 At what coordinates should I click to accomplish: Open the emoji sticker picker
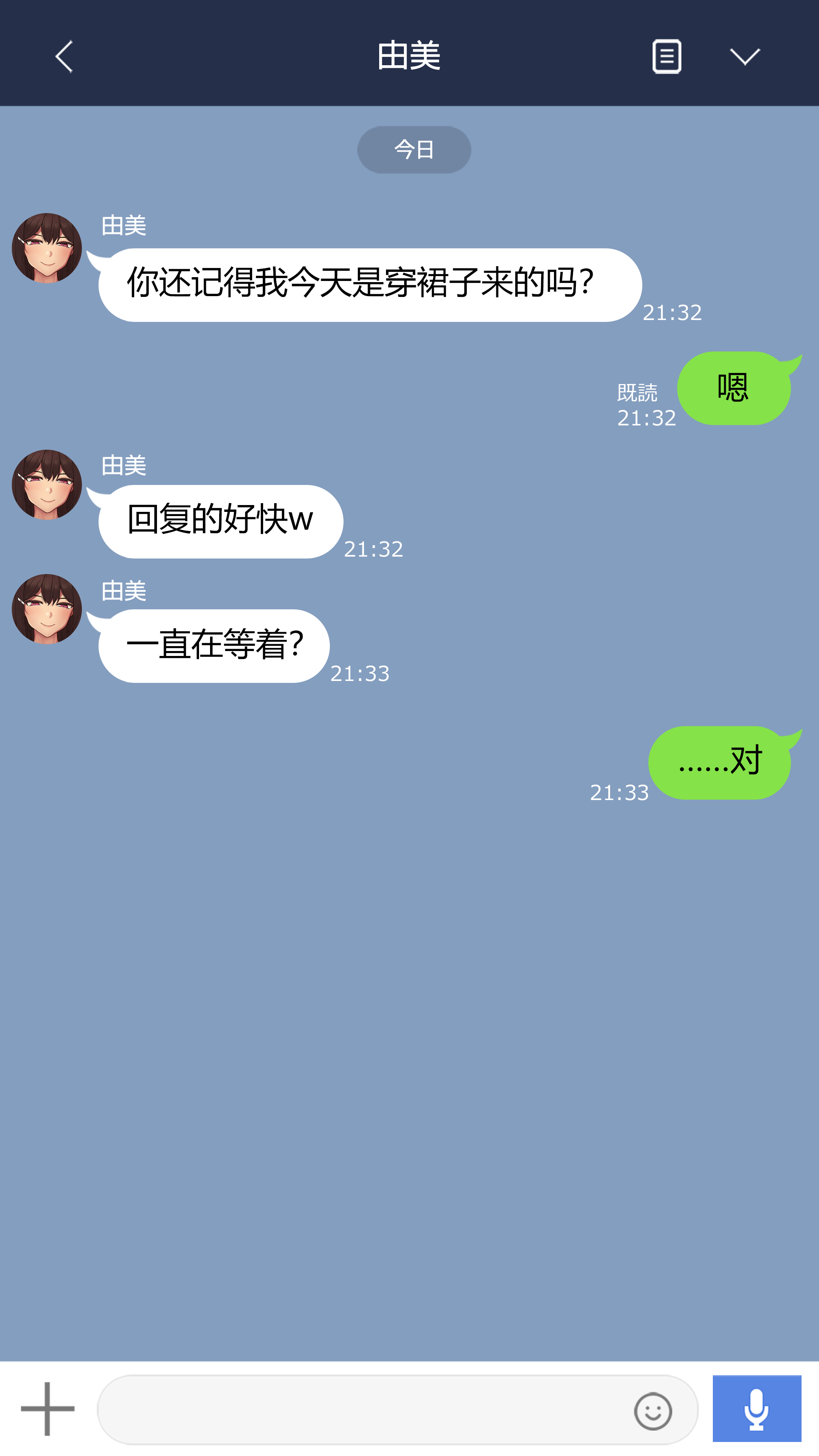[x=653, y=1411]
